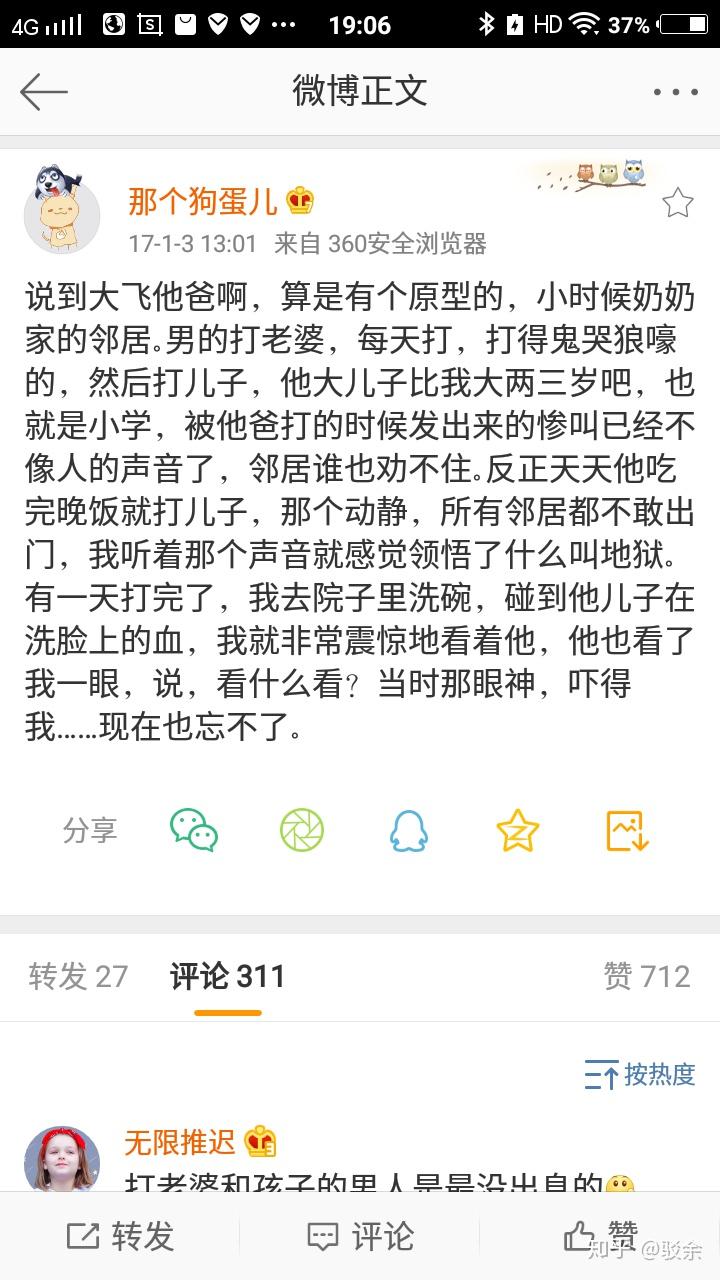The height and width of the screenshot is (1280, 720).
Task: Open 那个狗蛋儿's profile avatar
Action: pos(62,212)
